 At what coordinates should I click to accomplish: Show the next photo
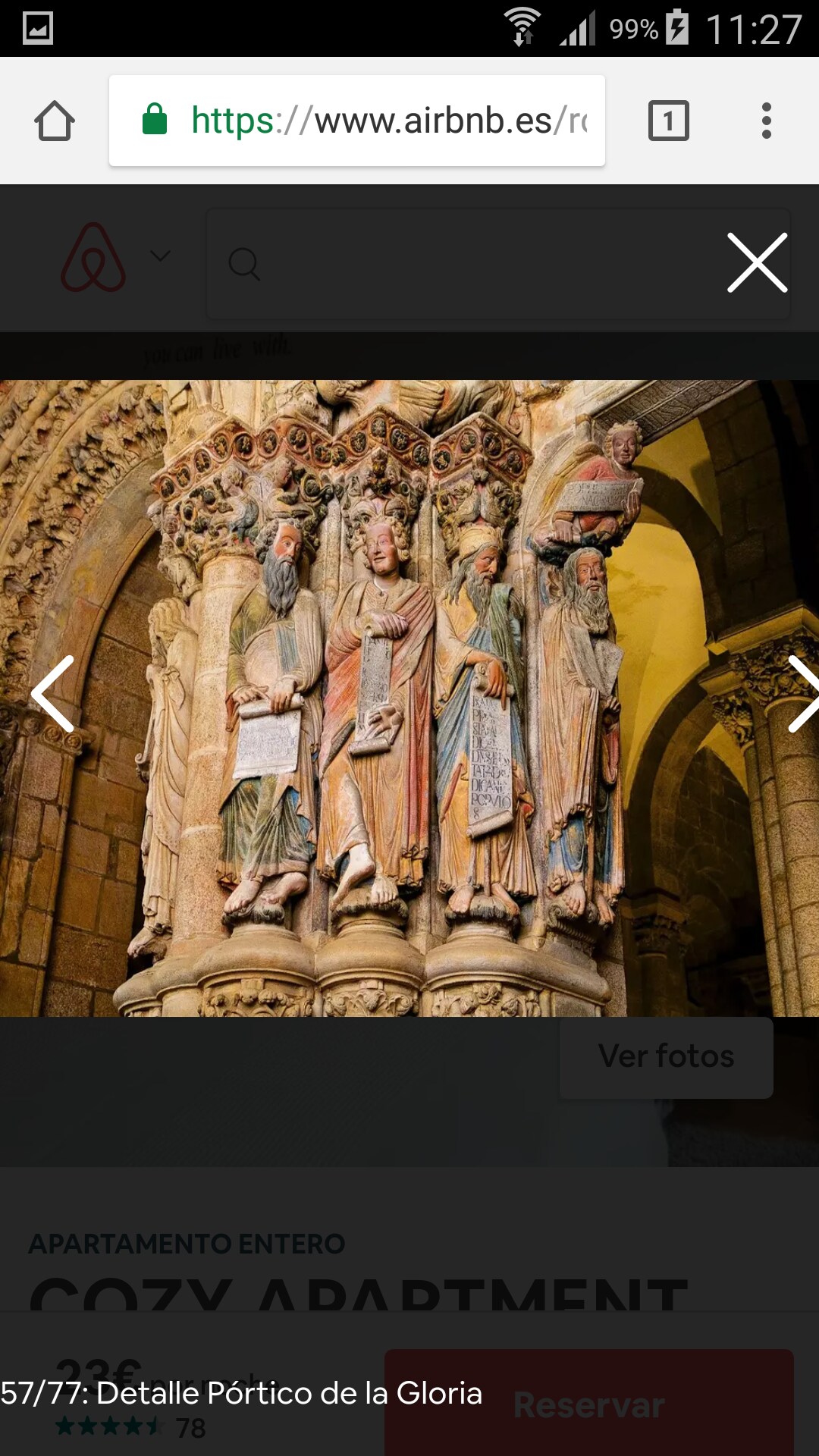pyautogui.click(x=802, y=694)
